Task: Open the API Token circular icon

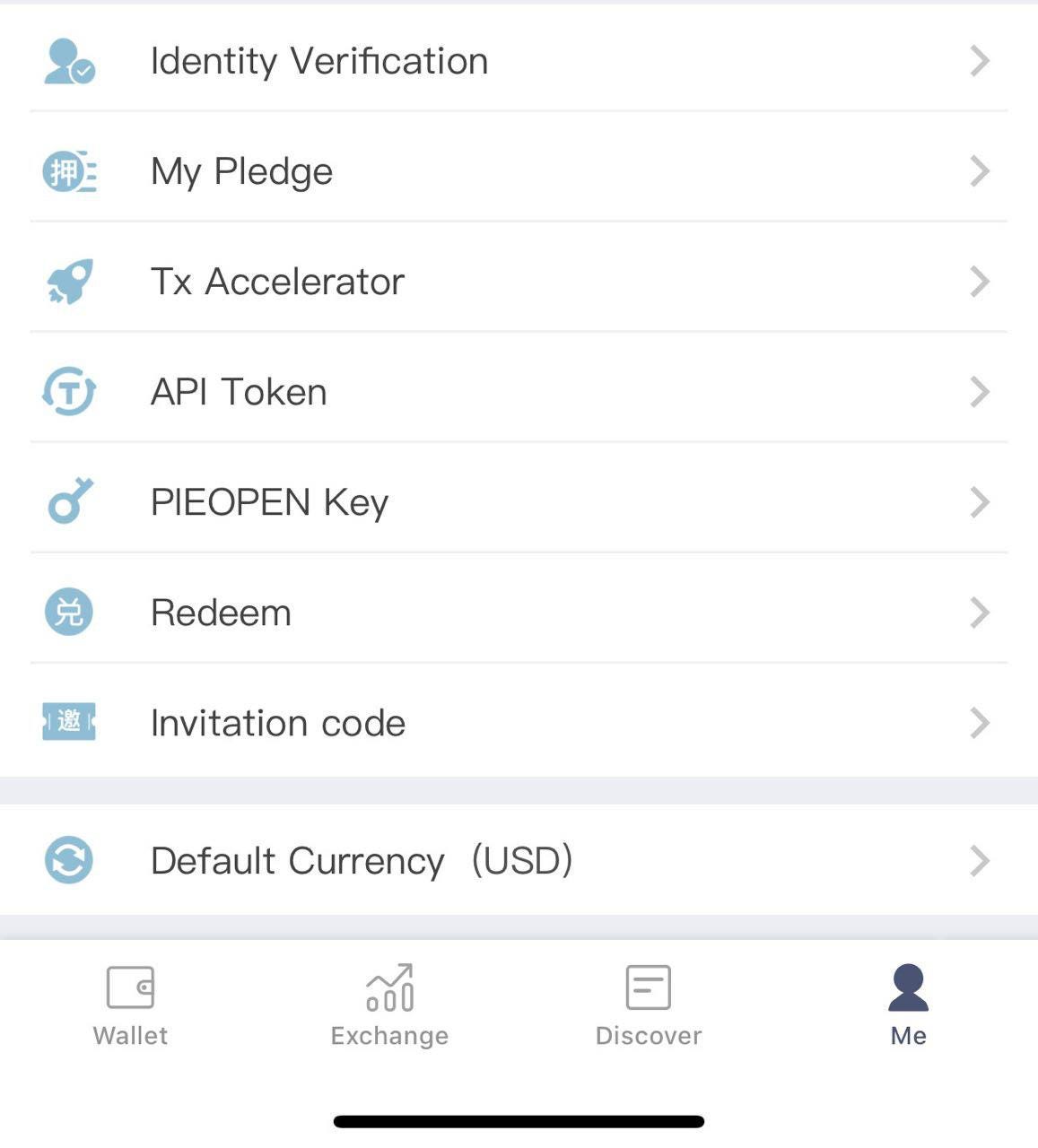Action: tap(69, 391)
